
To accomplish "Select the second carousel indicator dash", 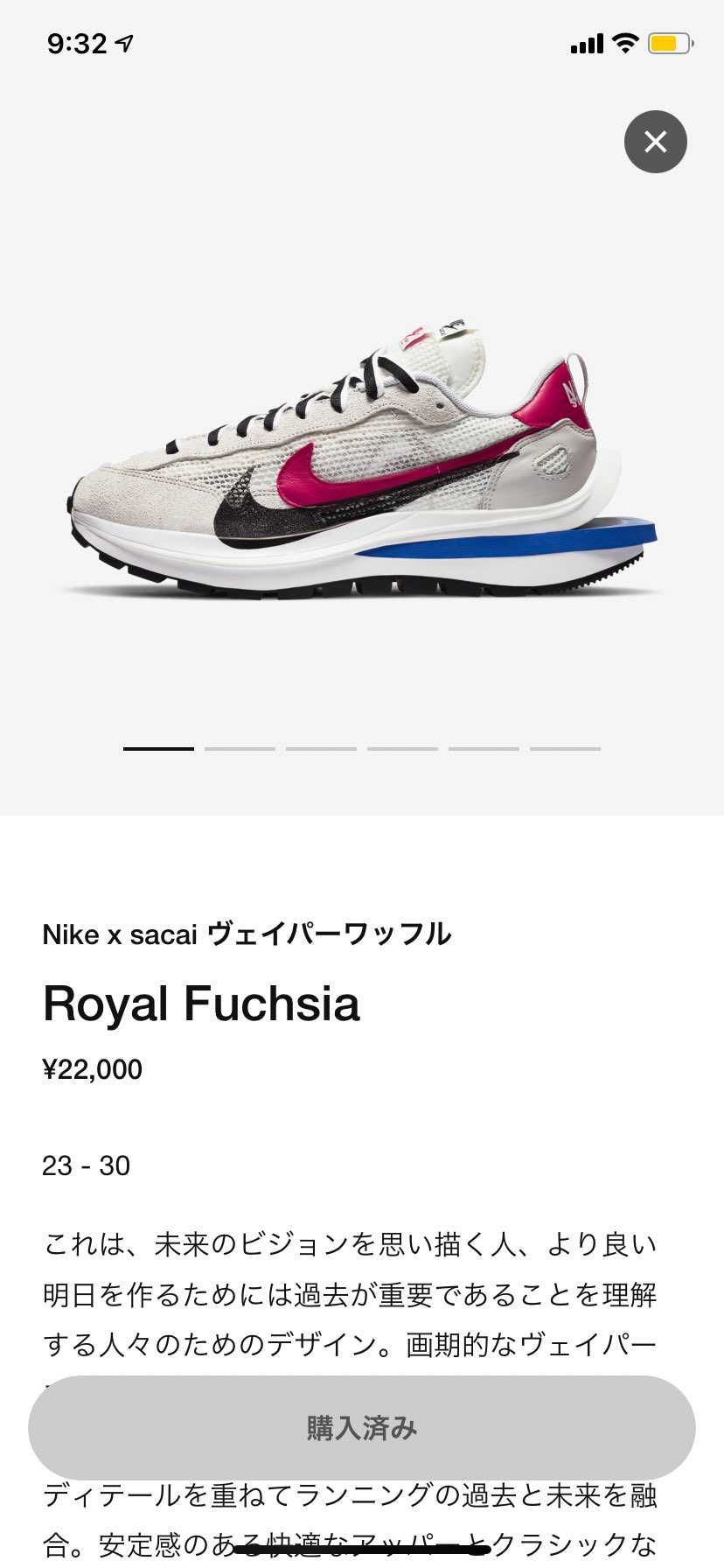I will (x=240, y=748).
